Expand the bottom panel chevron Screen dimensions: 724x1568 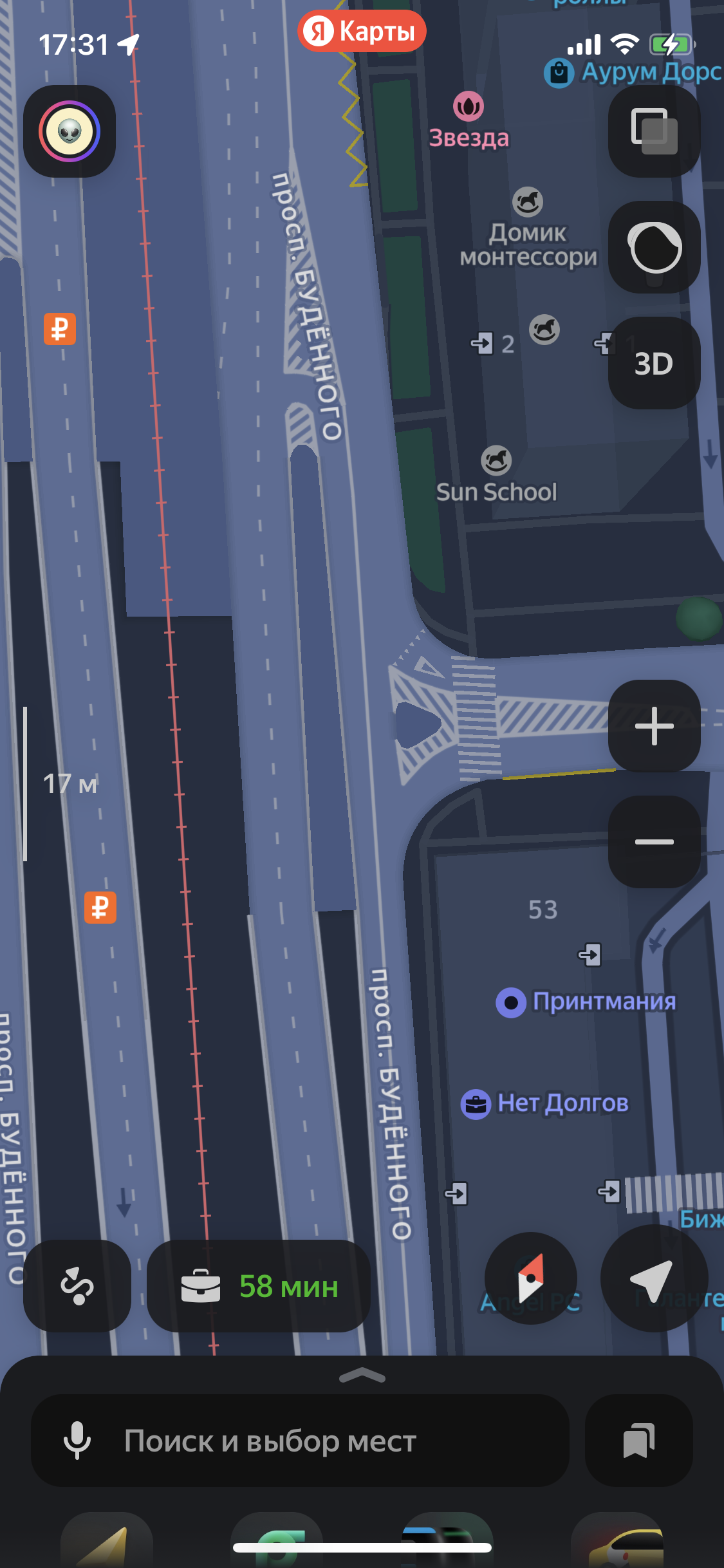tap(362, 1375)
